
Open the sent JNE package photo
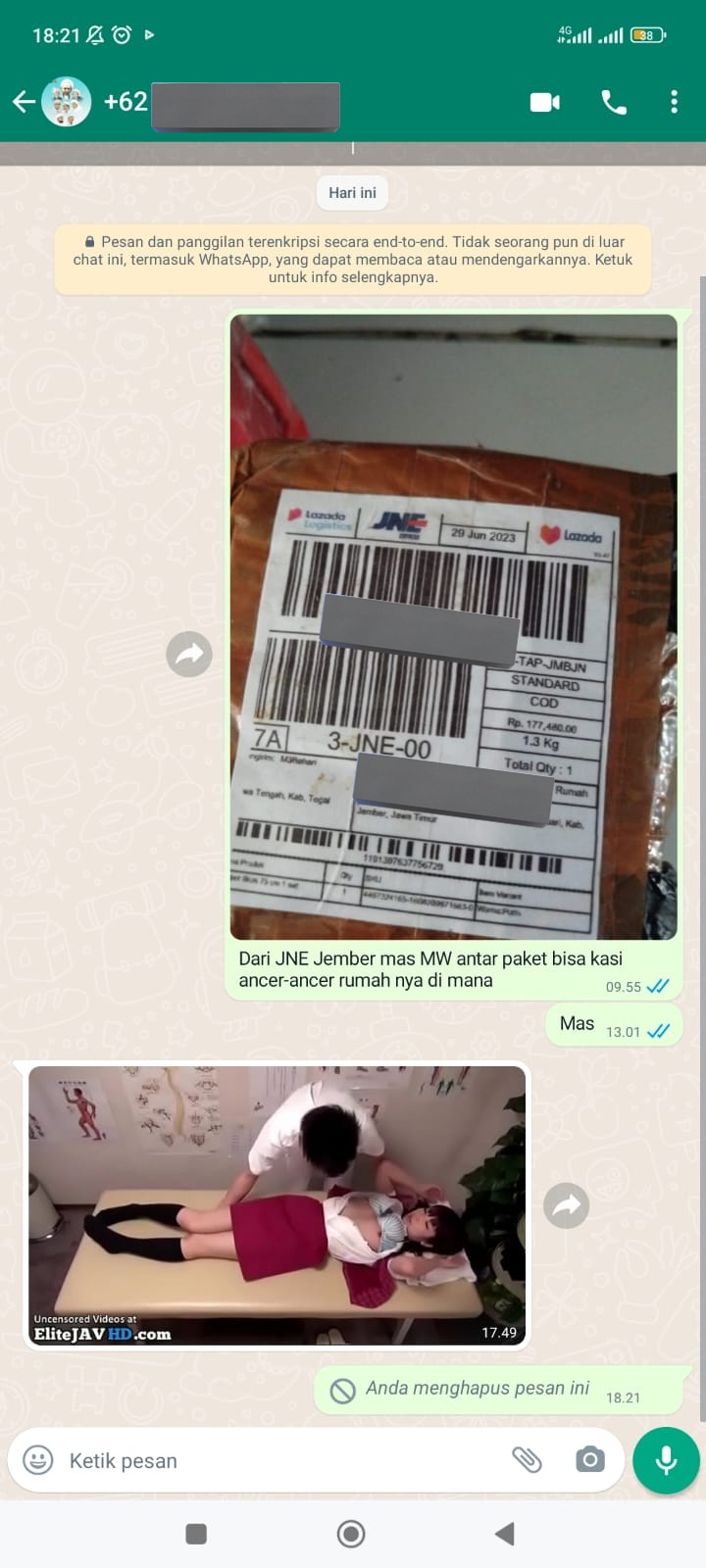tap(453, 627)
